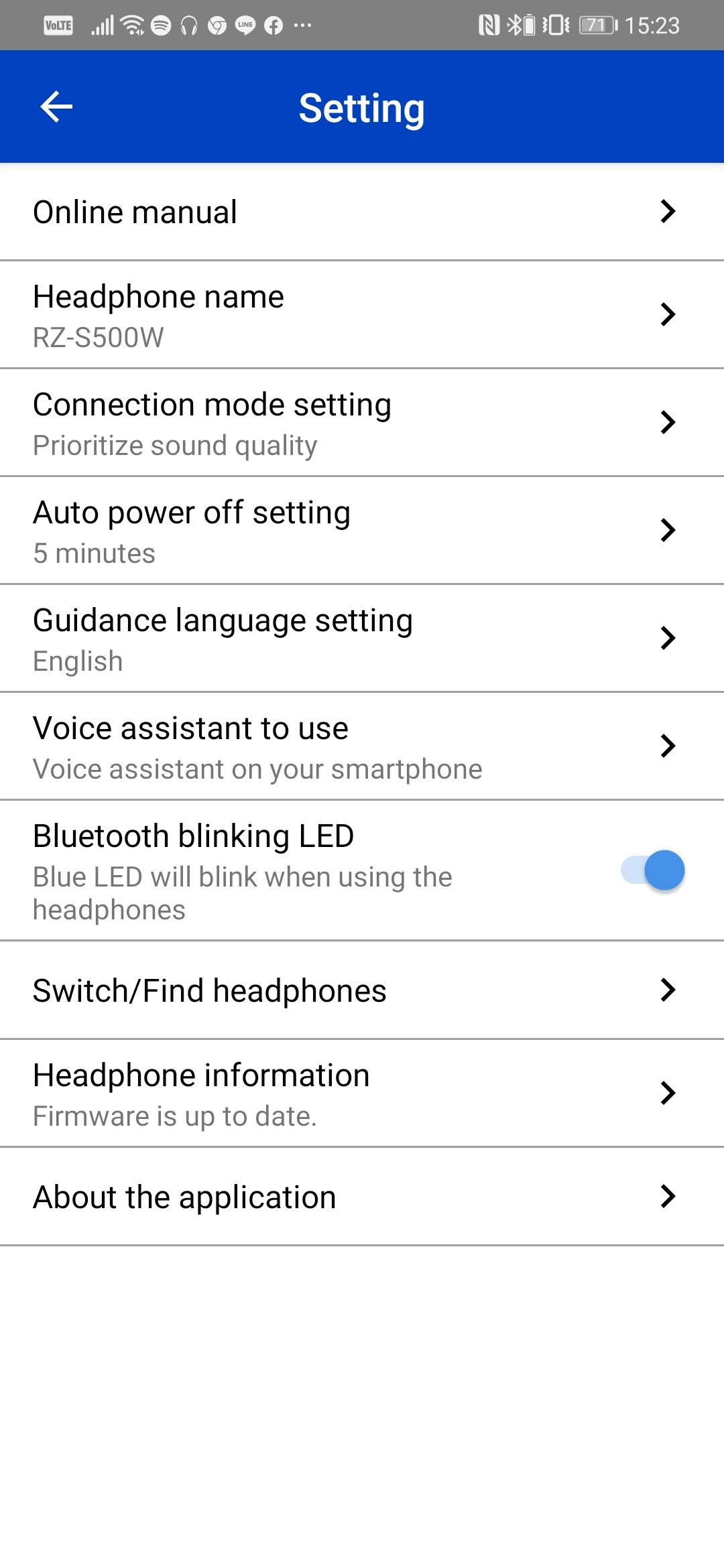Edit the Headphone name RZ-S500W

click(362, 315)
